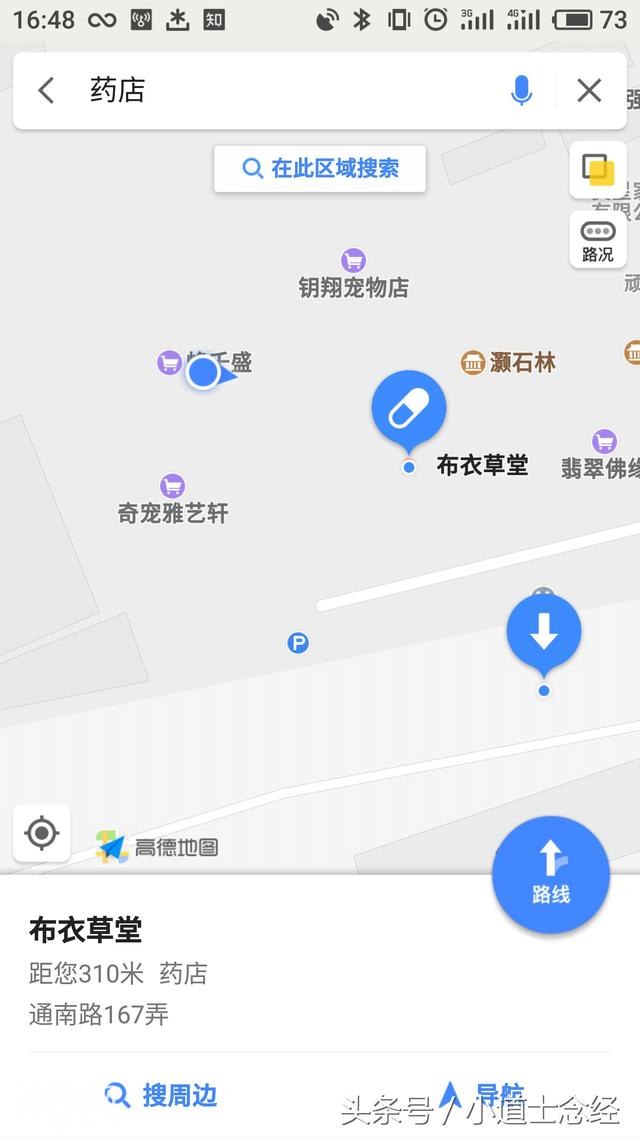The image size is (640, 1138).
Task: Tap 搜周边 to search nearby
Action: coord(160,1096)
